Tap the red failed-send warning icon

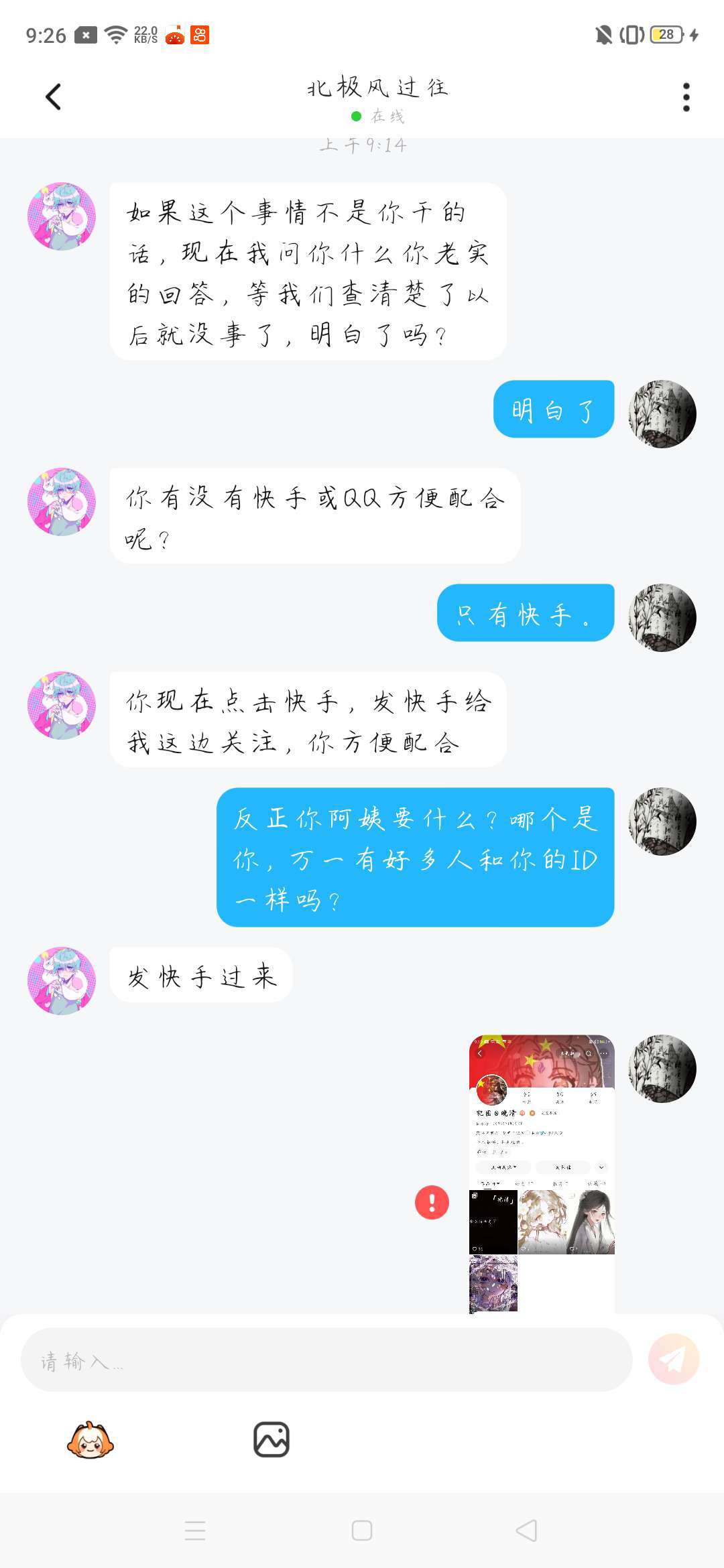pos(432,1202)
